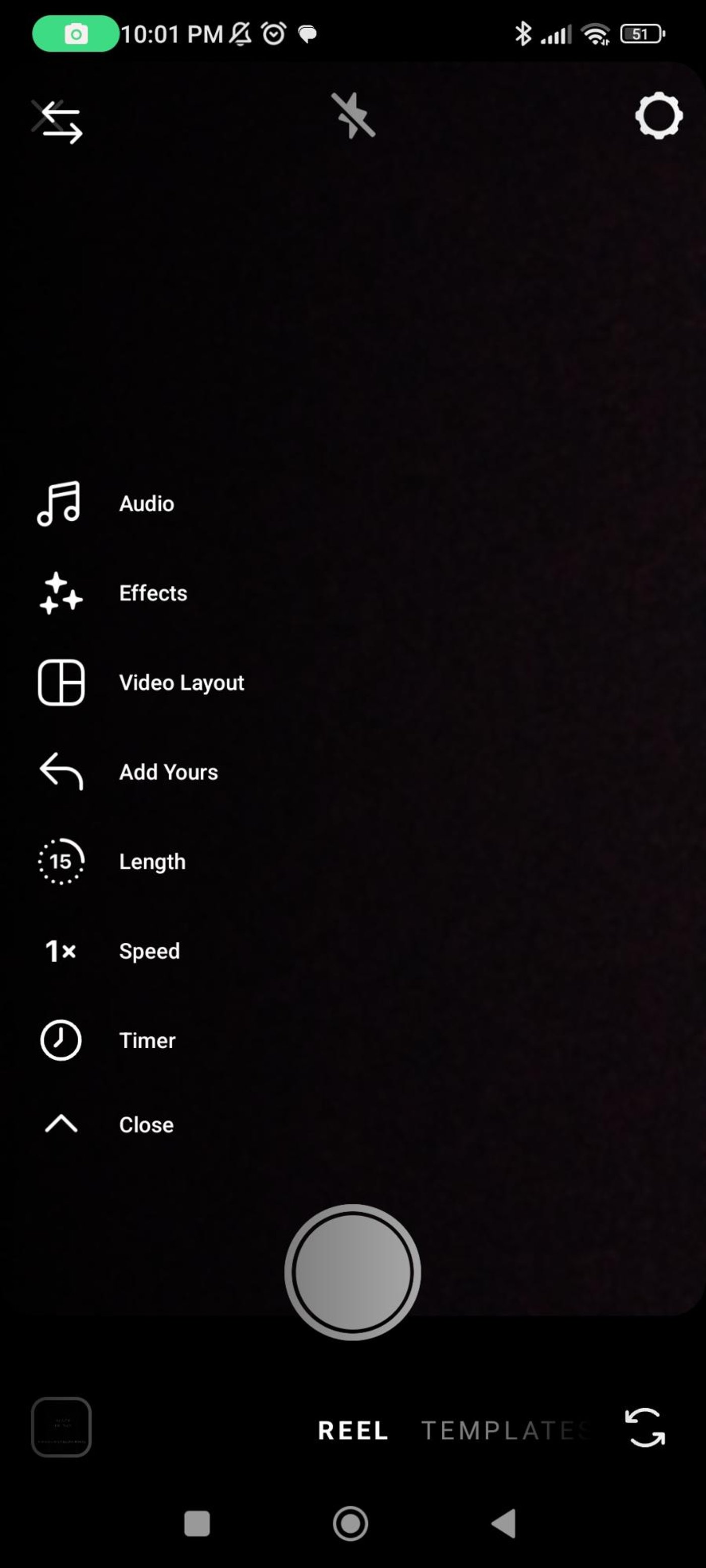706x1568 pixels.
Task: Select the Reel tab
Action: pyautogui.click(x=353, y=1430)
